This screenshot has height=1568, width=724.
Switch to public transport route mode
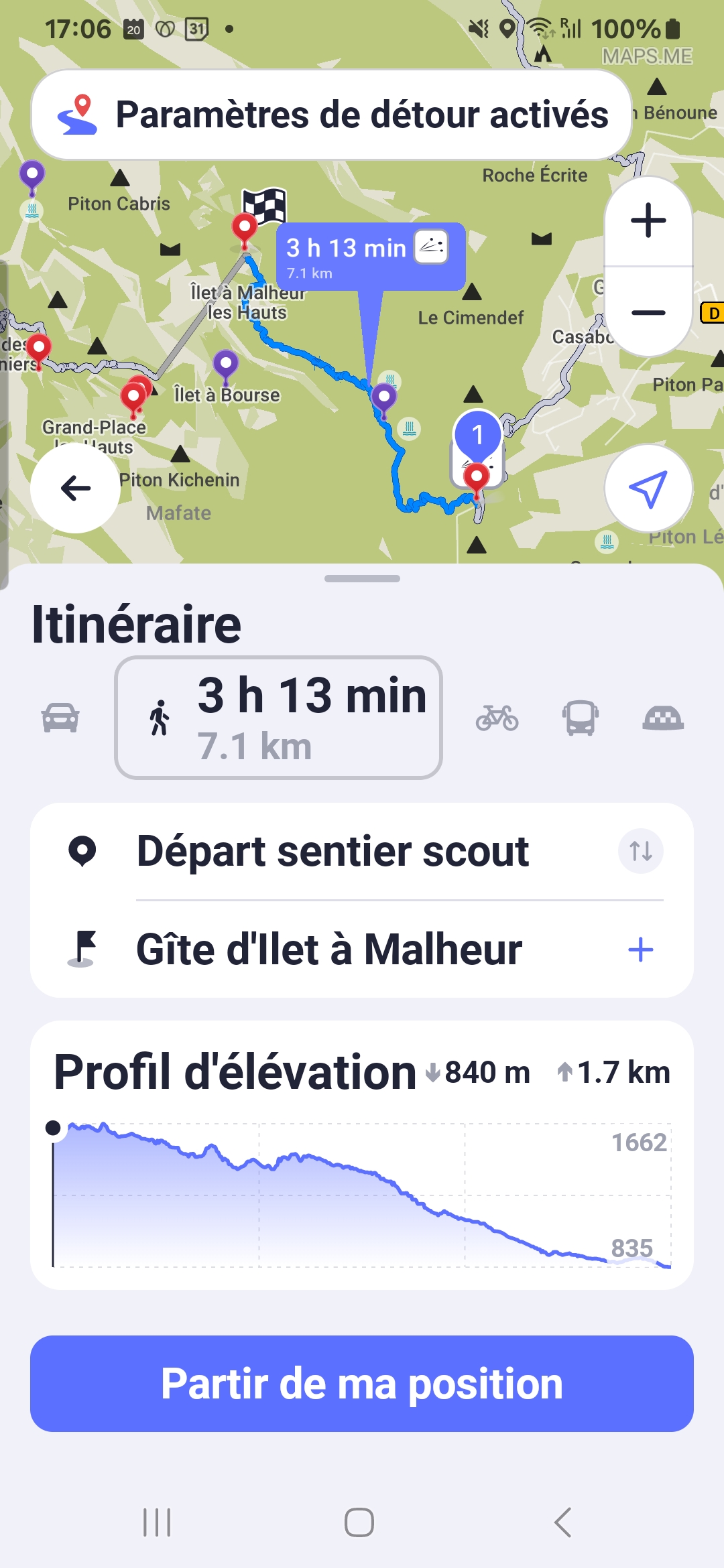[x=580, y=718]
